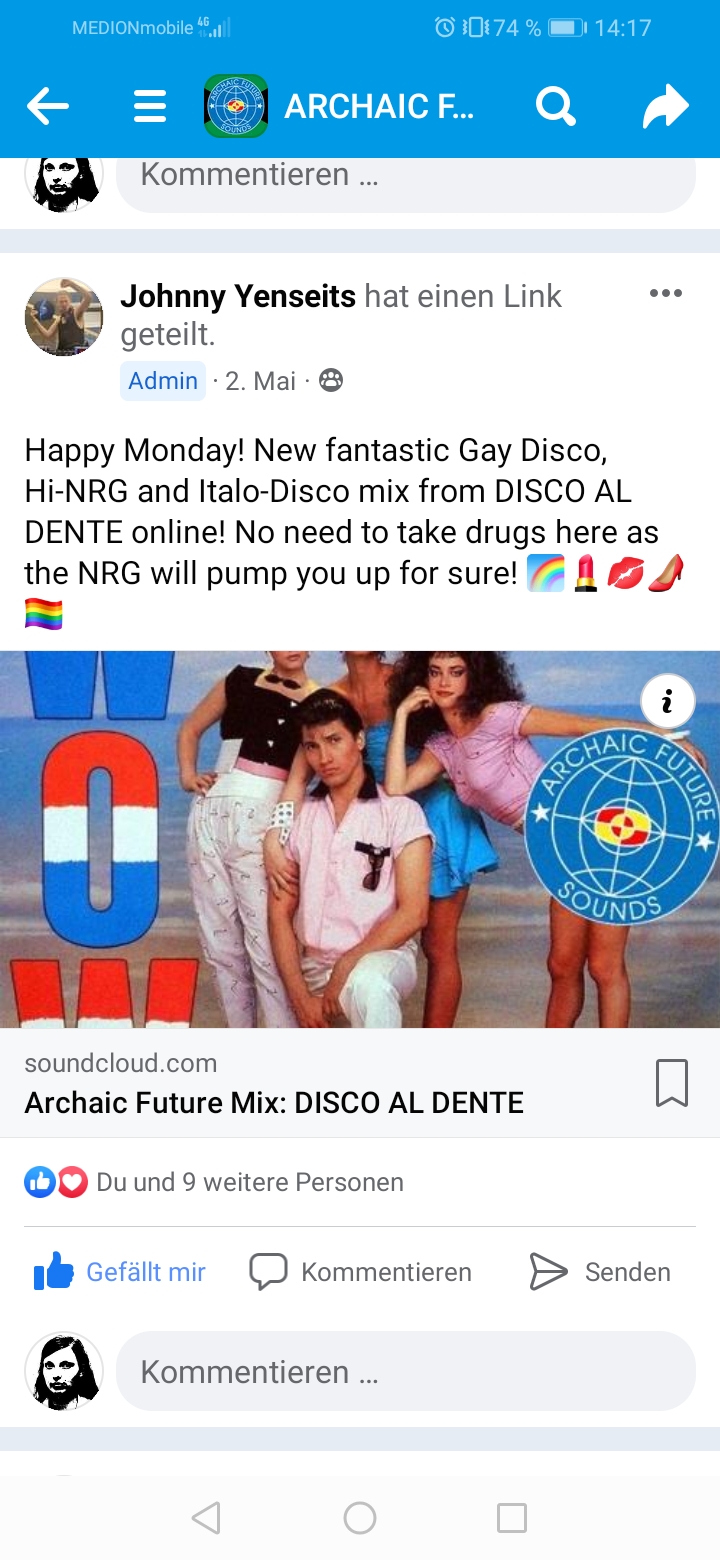Toggle the Gefällt mir like button
720x1560 pixels.
[120, 1272]
